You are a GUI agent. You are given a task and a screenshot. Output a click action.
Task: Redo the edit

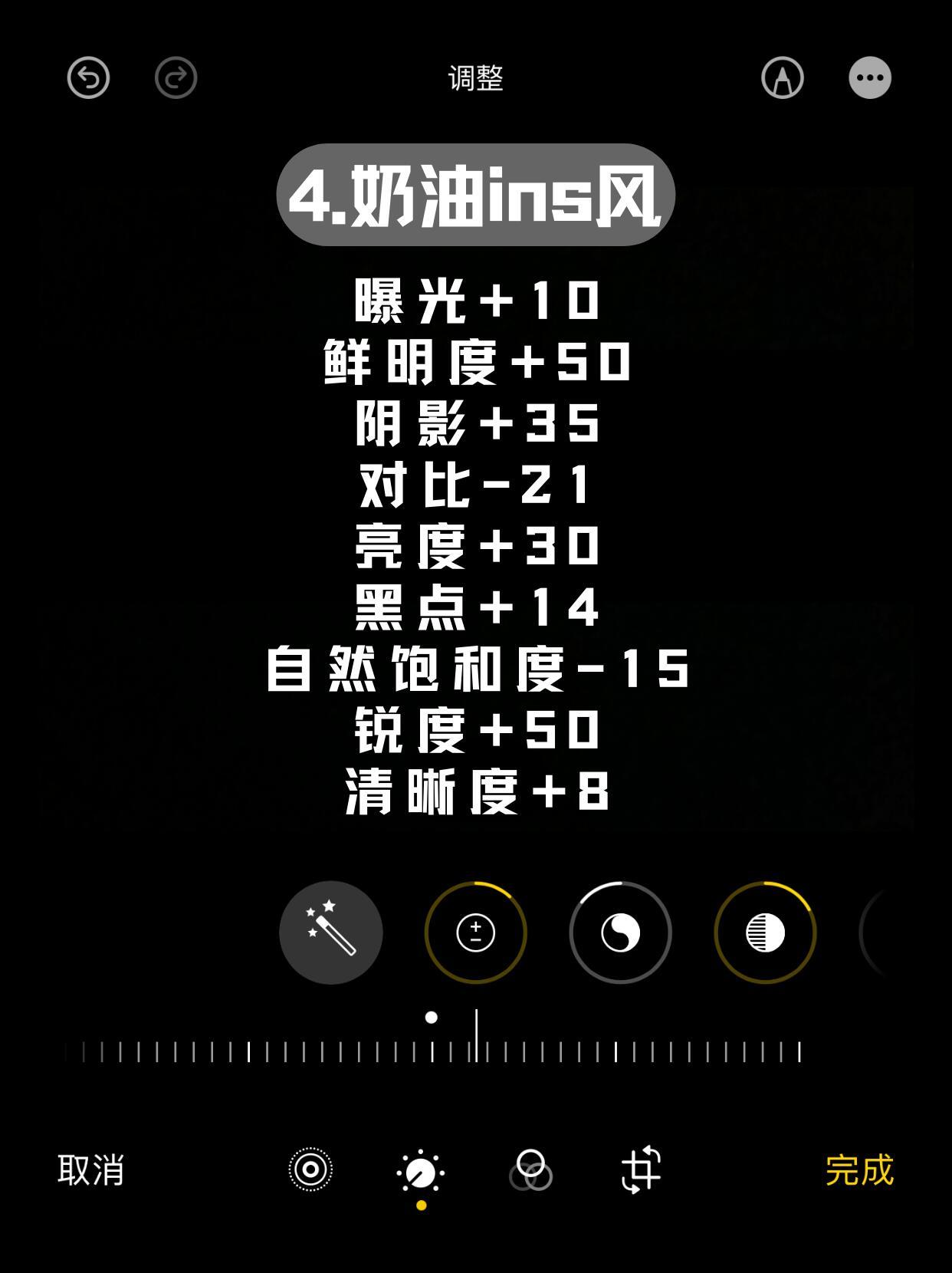(x=176, y=77)
